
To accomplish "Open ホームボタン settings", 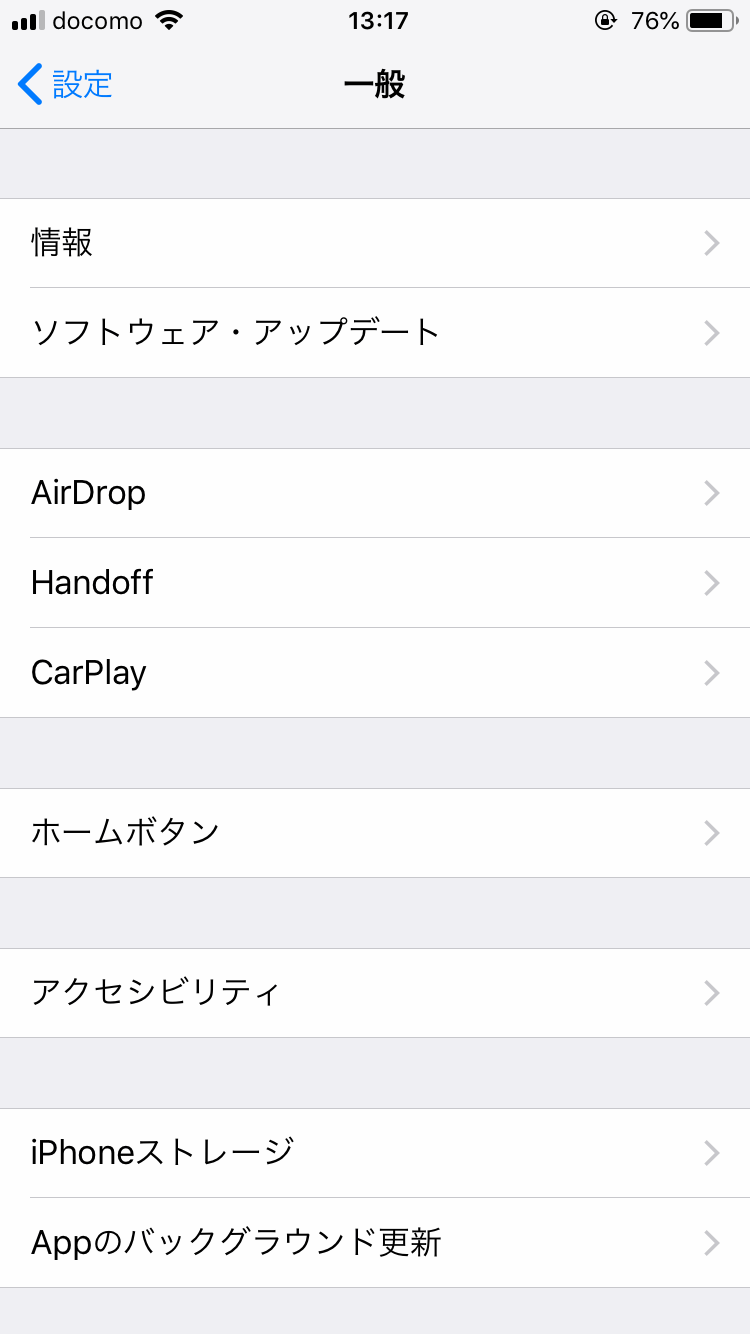I will tap(375, 833).
